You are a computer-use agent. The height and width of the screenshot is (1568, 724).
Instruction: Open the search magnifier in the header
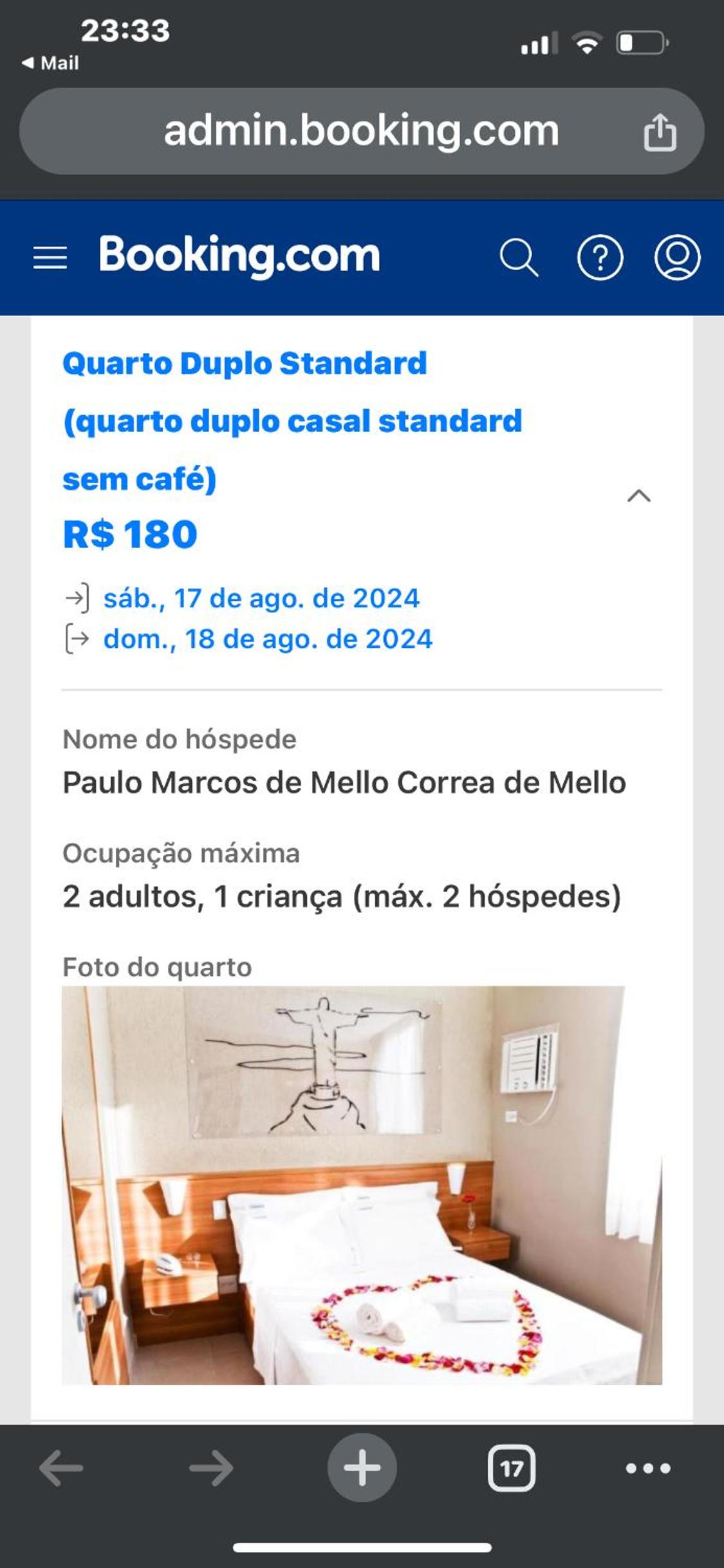tap(519, 258)
